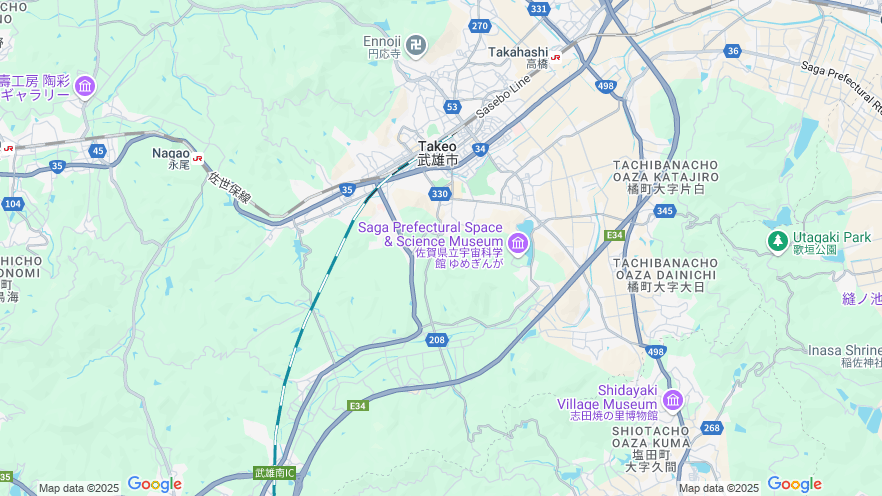
Task: Open the Ennoji temple marker
Action: point(415,44)
